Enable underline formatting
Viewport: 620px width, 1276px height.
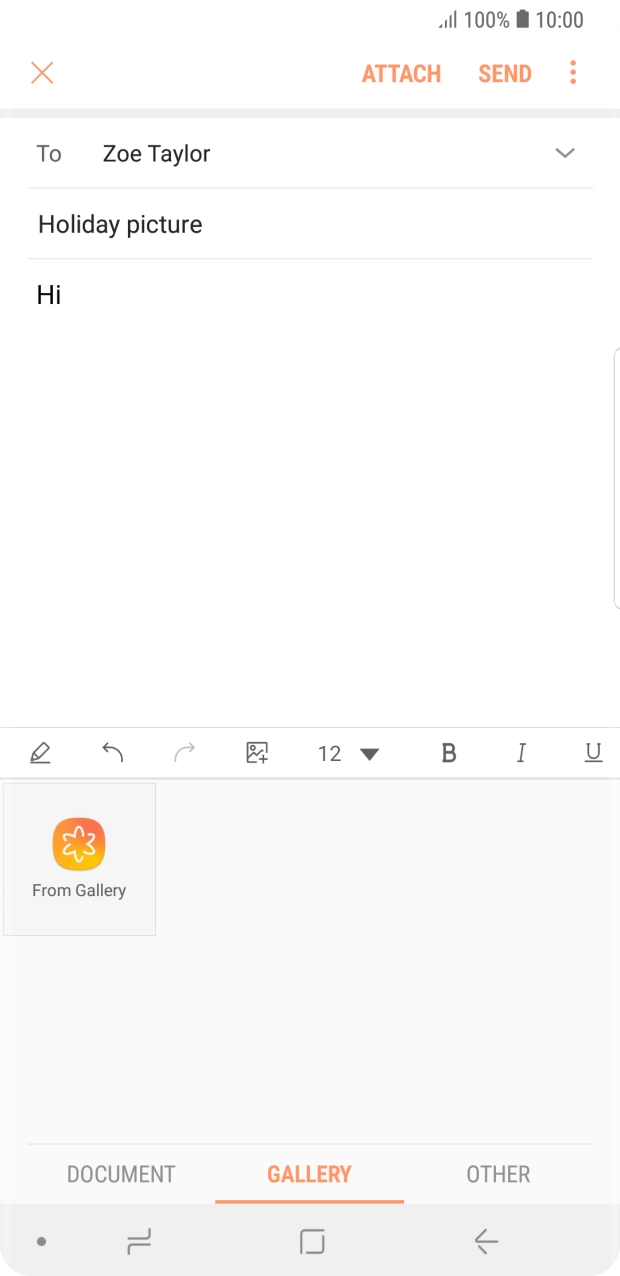coord(593,753)
